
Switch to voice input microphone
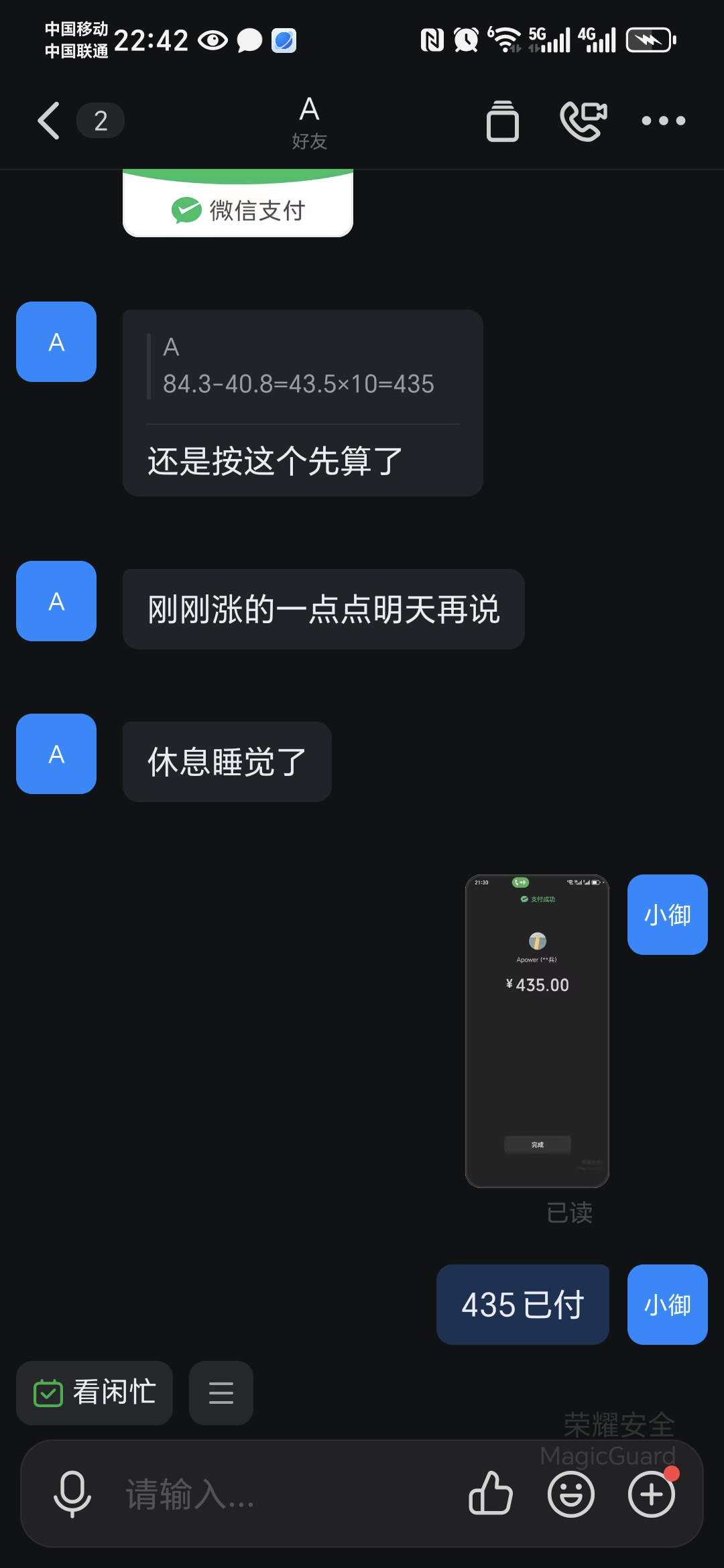coord(72,1494)
